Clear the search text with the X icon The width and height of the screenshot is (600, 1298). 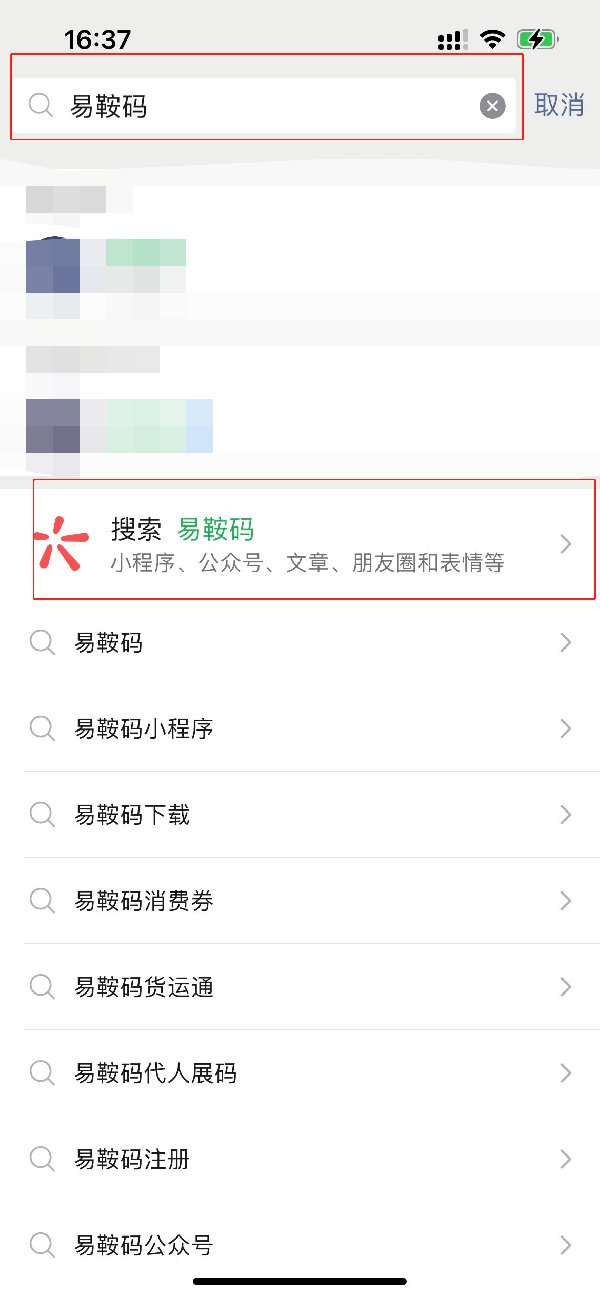coord(492,105)
